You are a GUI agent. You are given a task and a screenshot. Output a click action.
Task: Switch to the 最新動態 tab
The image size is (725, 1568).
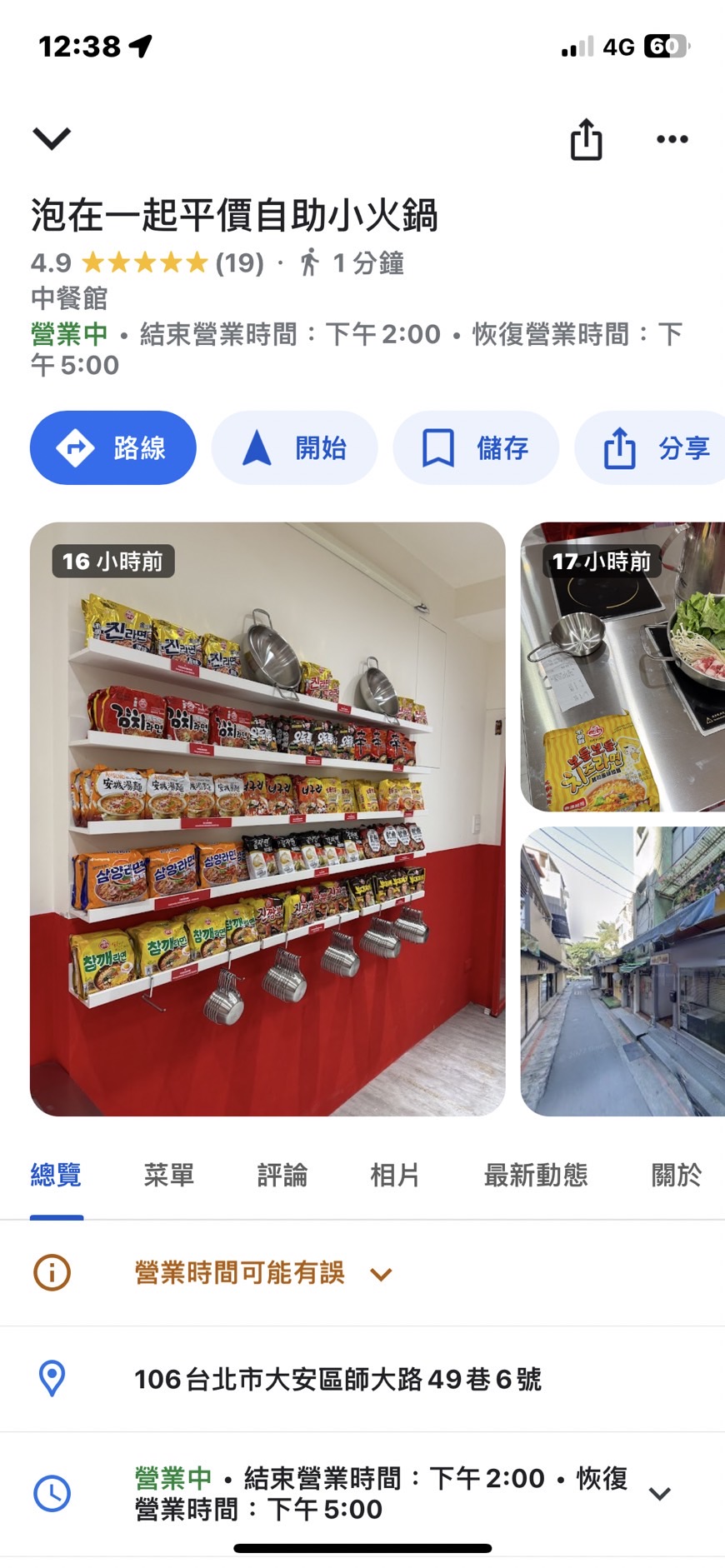(x=536, y=1175)
